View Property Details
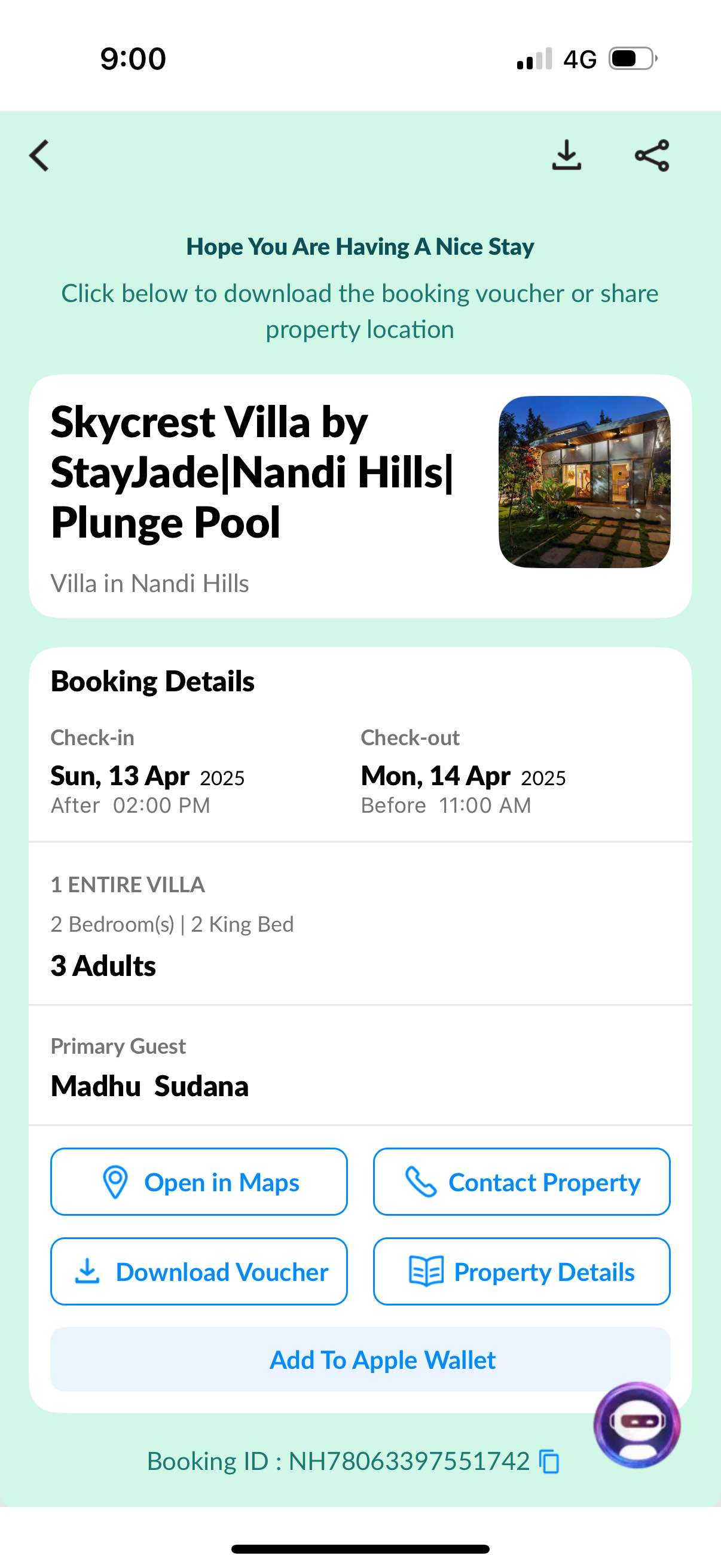The image size is (721, 1568). [521, 1271]
